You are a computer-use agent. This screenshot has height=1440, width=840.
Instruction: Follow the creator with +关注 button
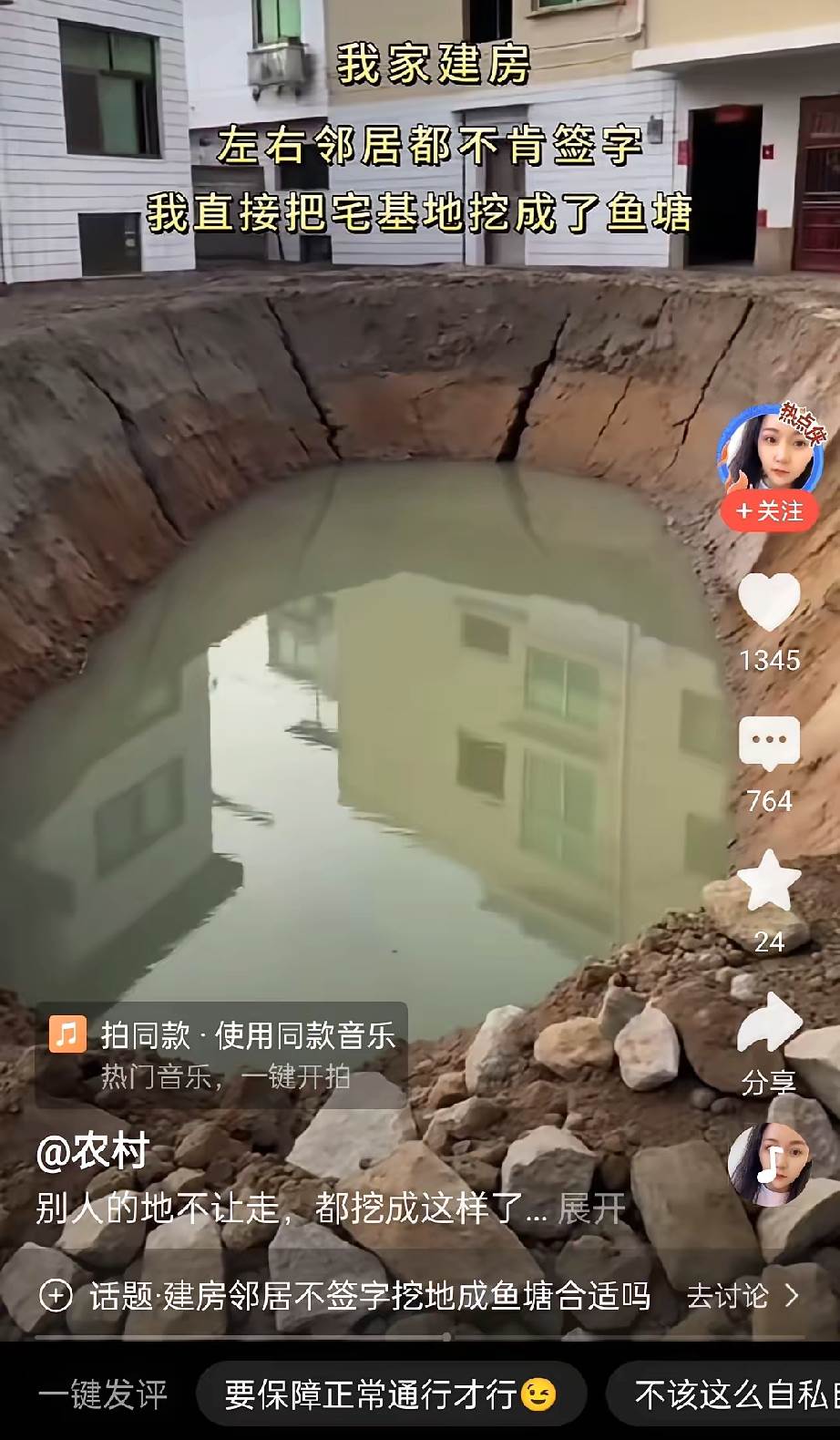(x=770, y=511)
